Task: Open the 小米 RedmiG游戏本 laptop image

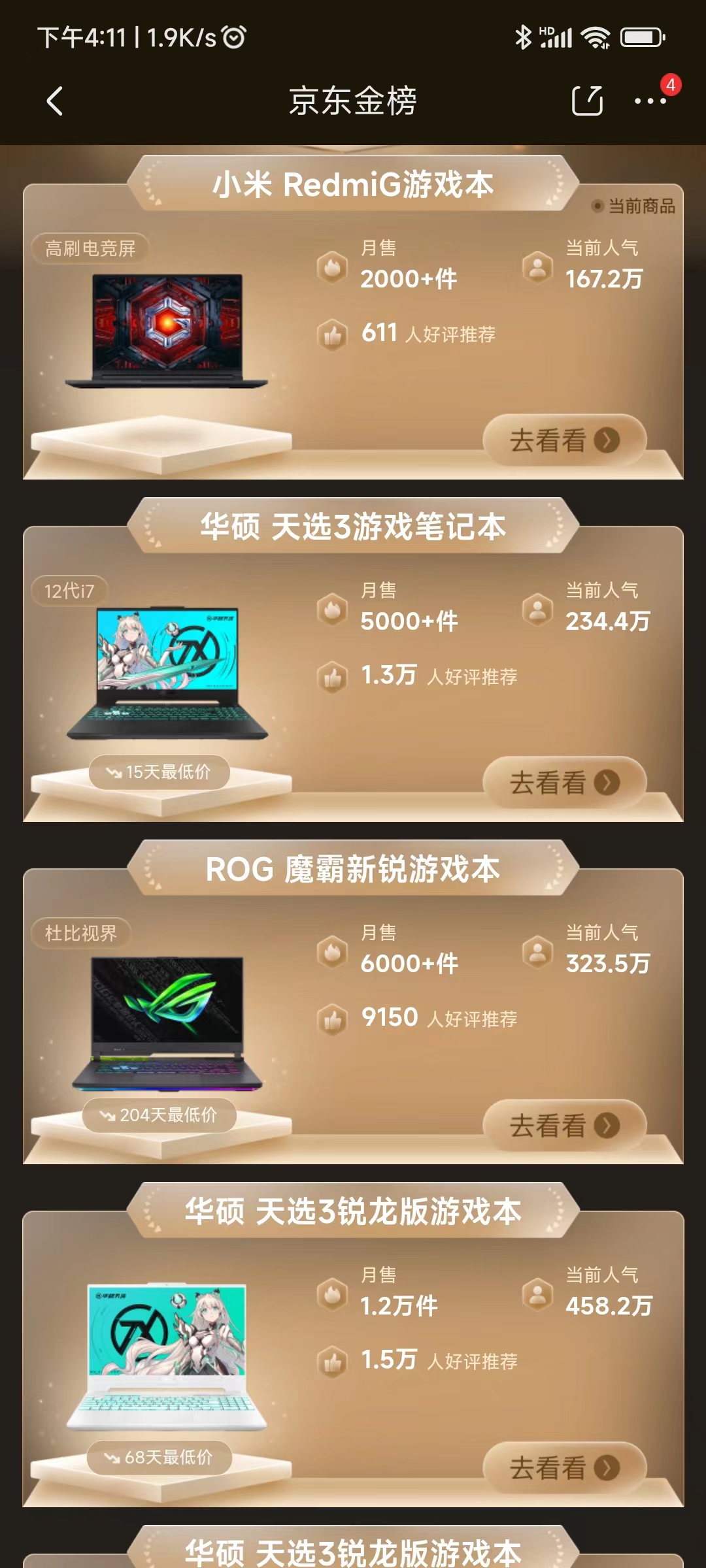Action: [x=167, y=331]
